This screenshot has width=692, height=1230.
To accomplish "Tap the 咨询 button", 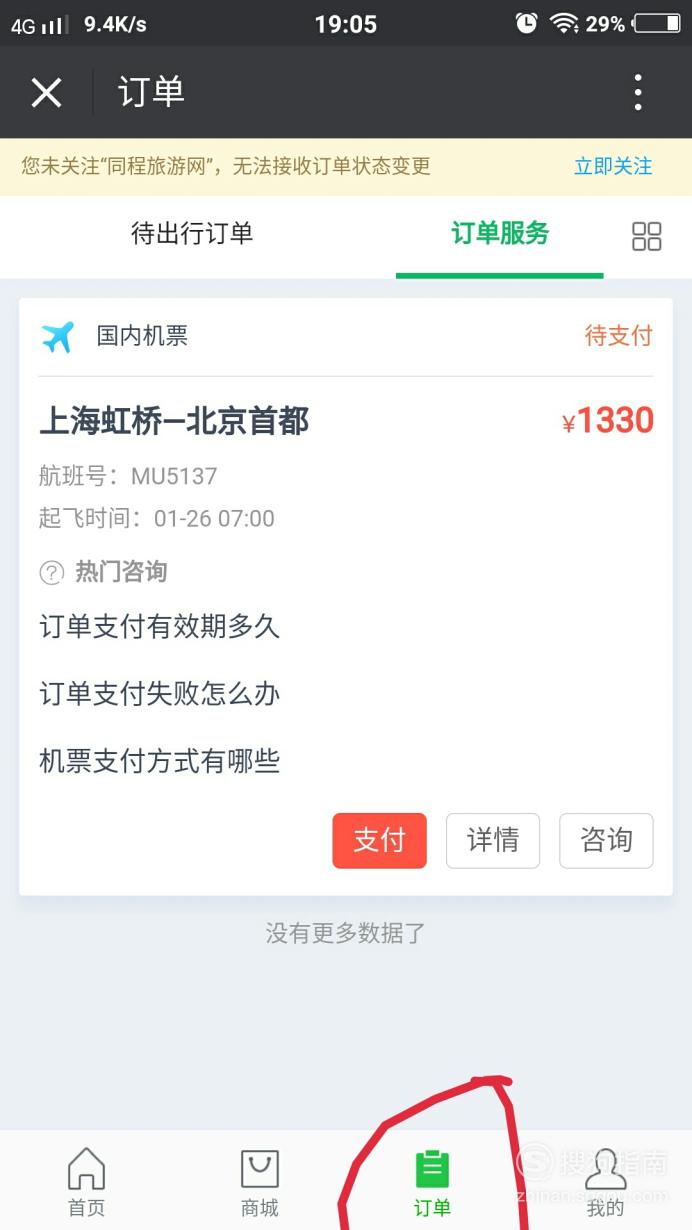I will click(606, 840).
